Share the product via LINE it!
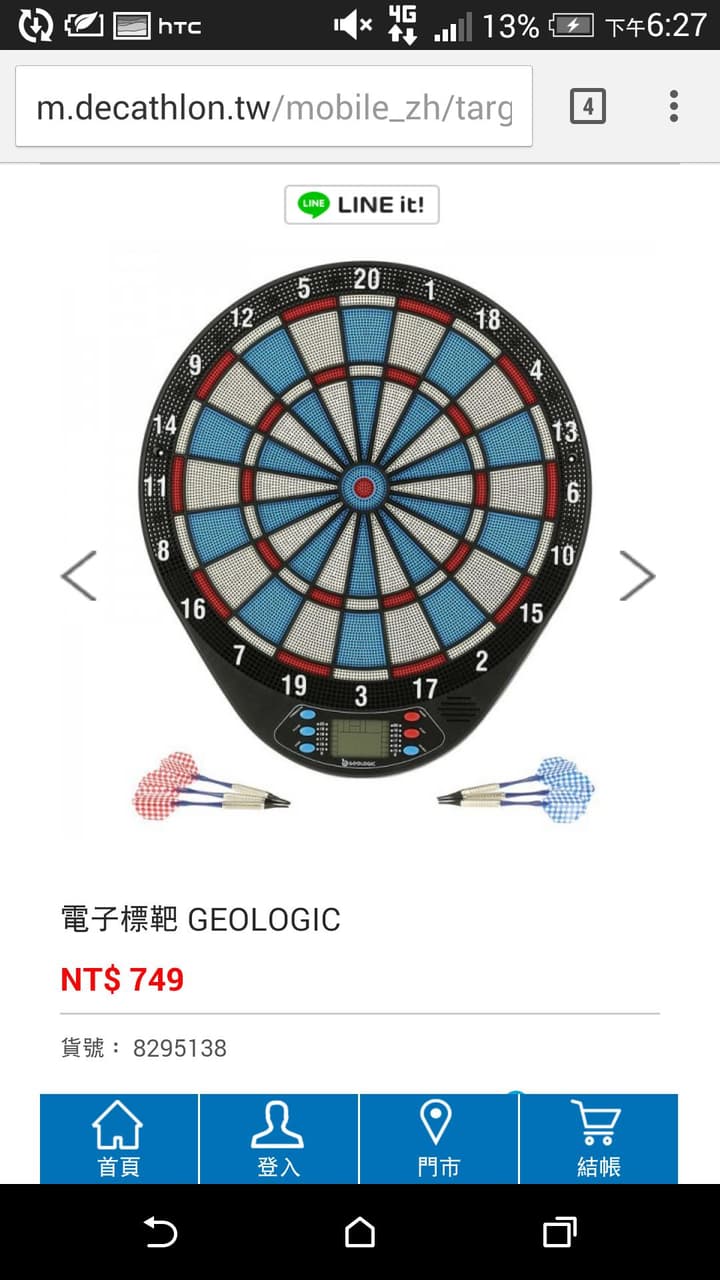The width and height of the screenshot is (720, 1280). tap(361, 205)
